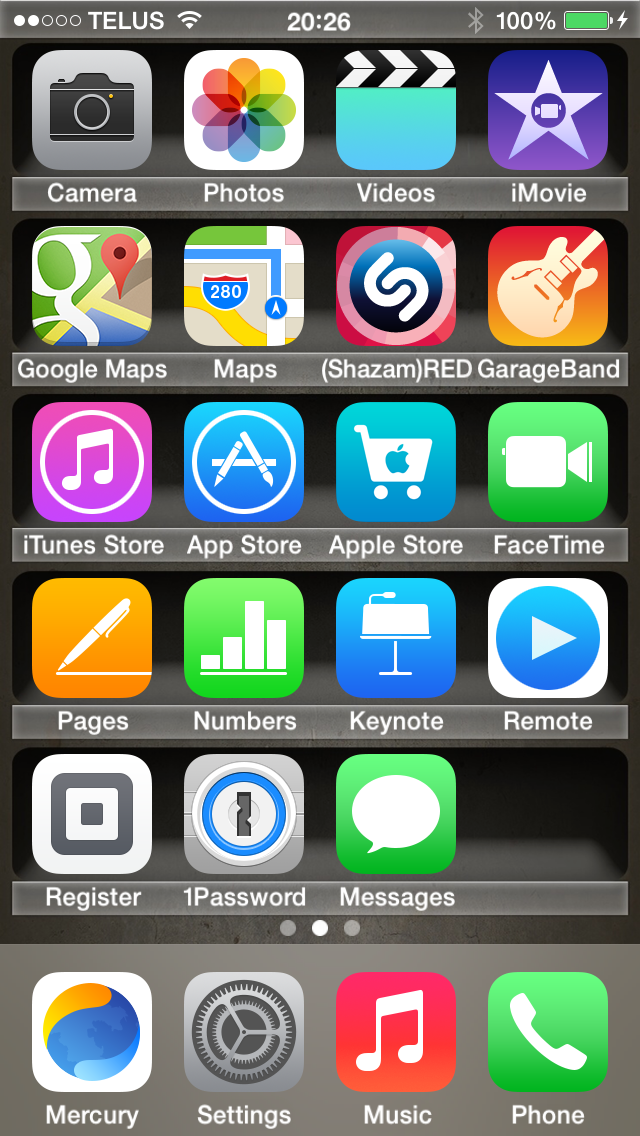The height and width of the screenshot is (1136, 640).
Task: Open Keynote
Action: [396, 638]
